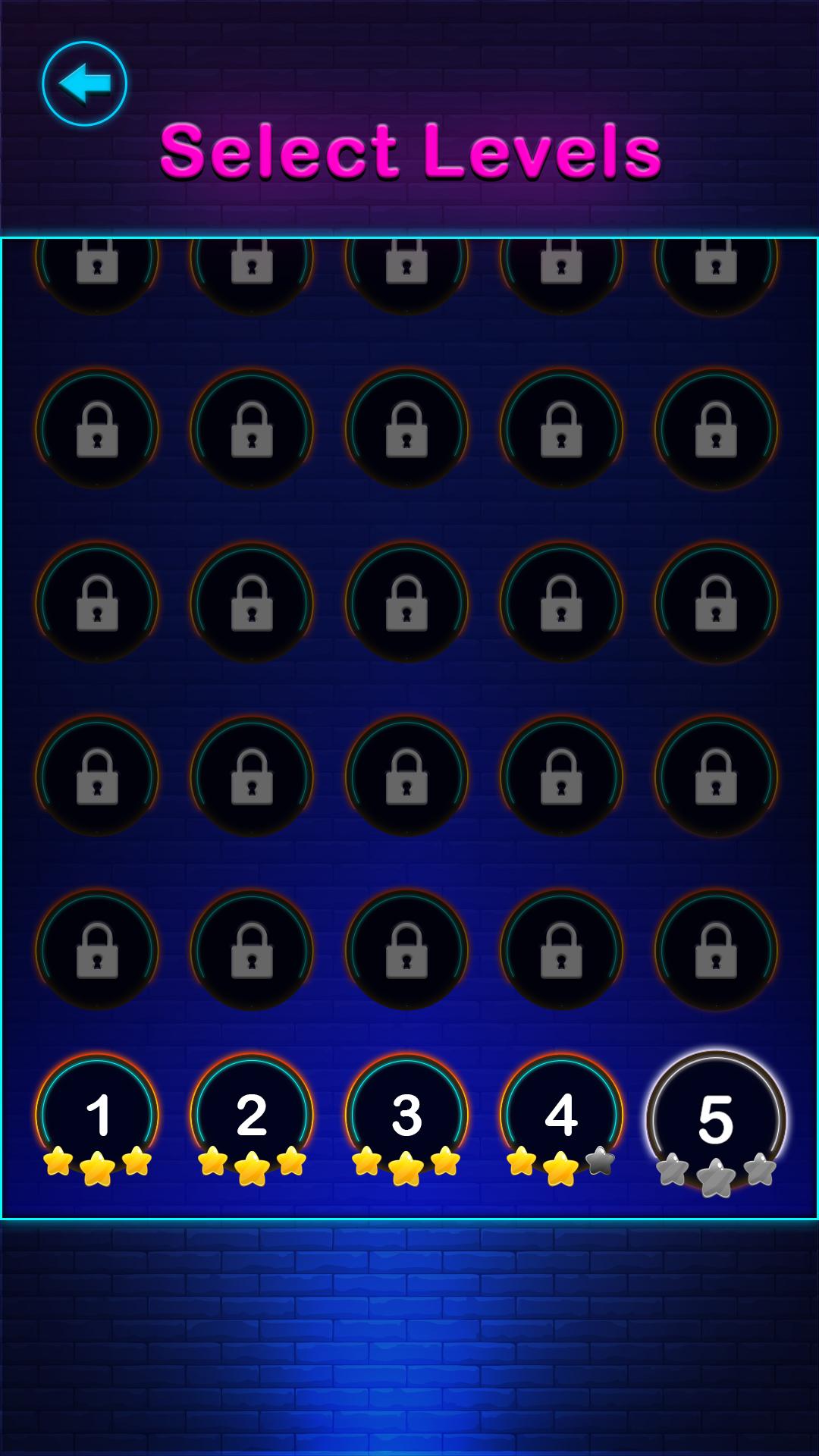Go back using the arrow button
819x1456 pixels.
click(x=84, y=83)
